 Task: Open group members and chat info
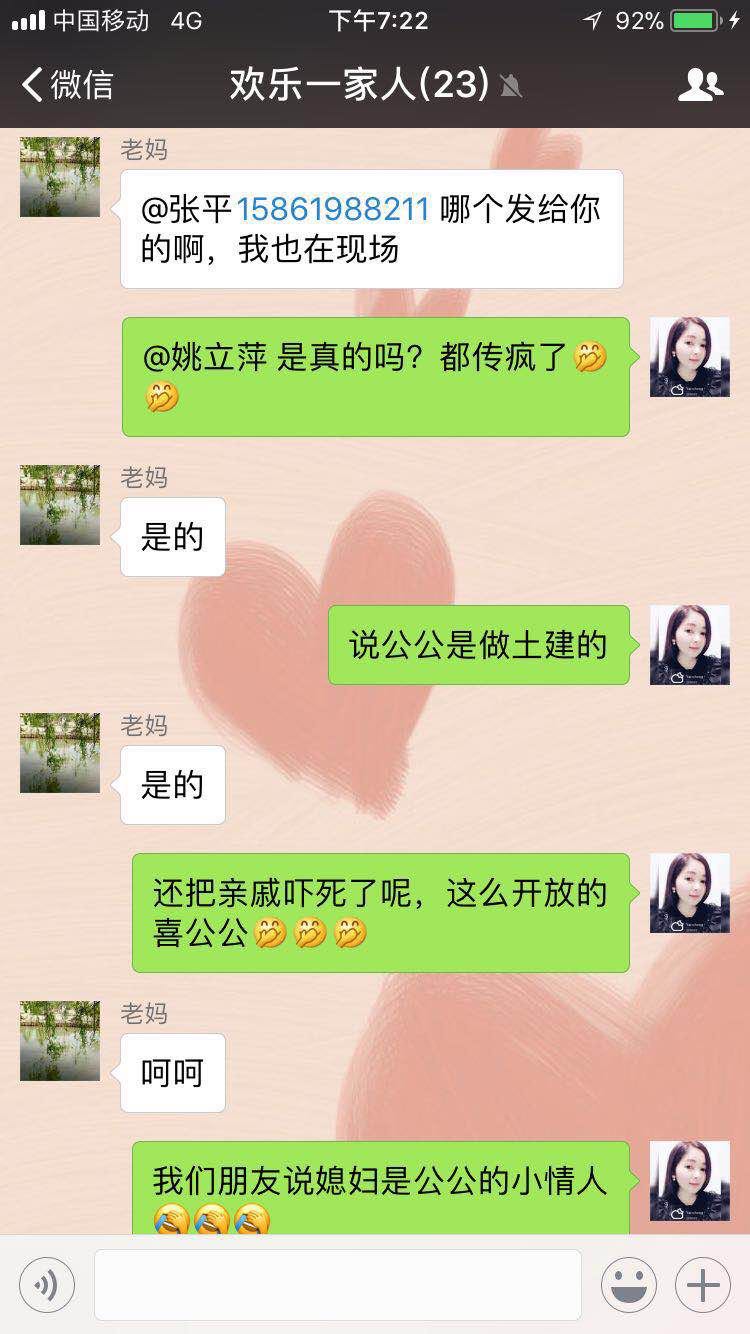click(700, 85)
